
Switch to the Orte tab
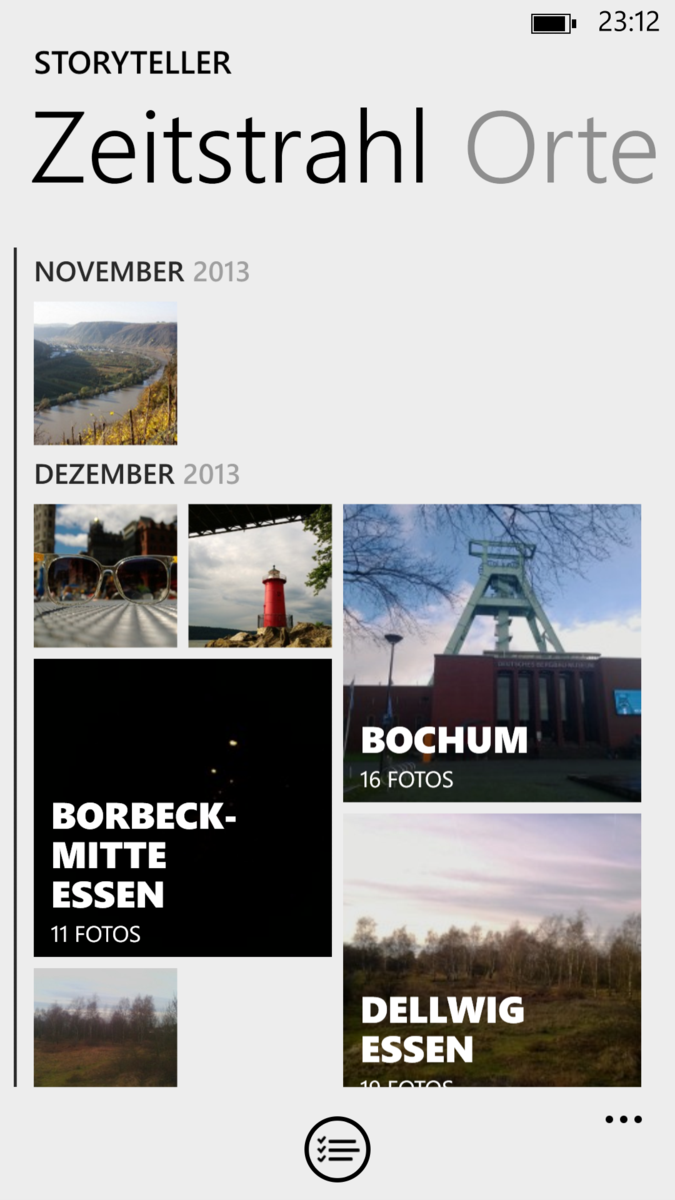pyautogui.click(x=561, y=148)
